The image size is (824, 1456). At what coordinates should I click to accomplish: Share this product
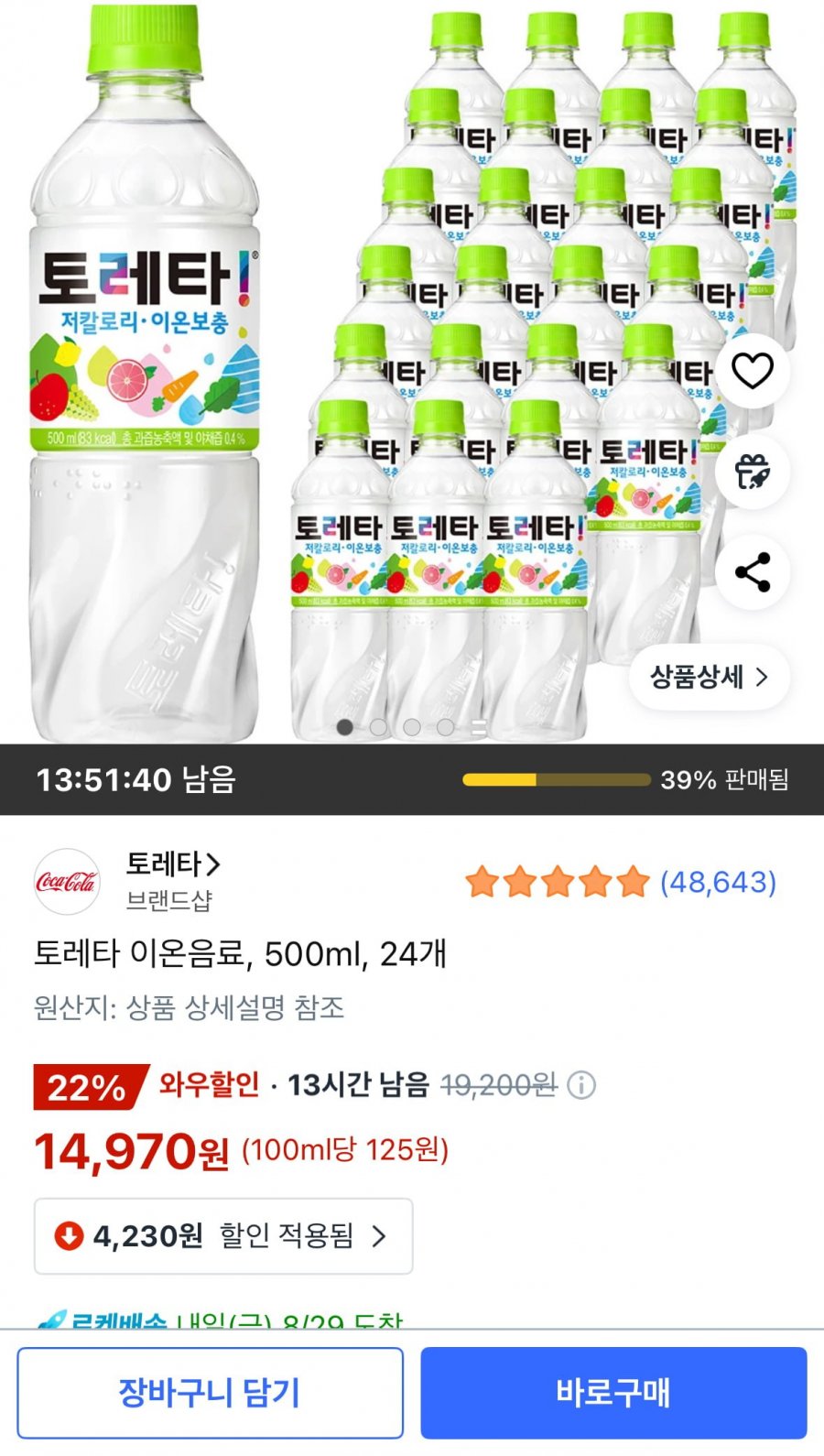click(753, 572)
